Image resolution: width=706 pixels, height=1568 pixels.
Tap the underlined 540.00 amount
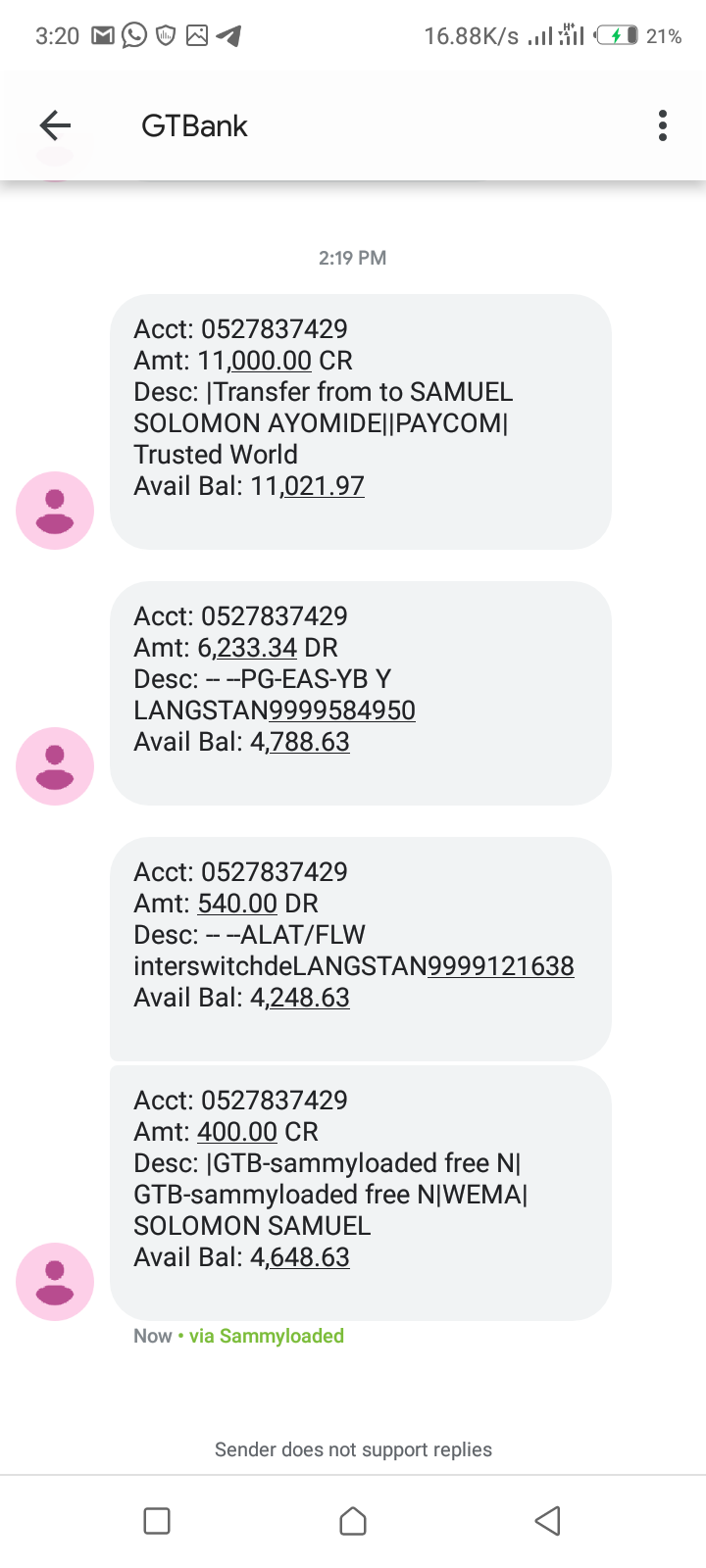[237, 904]
